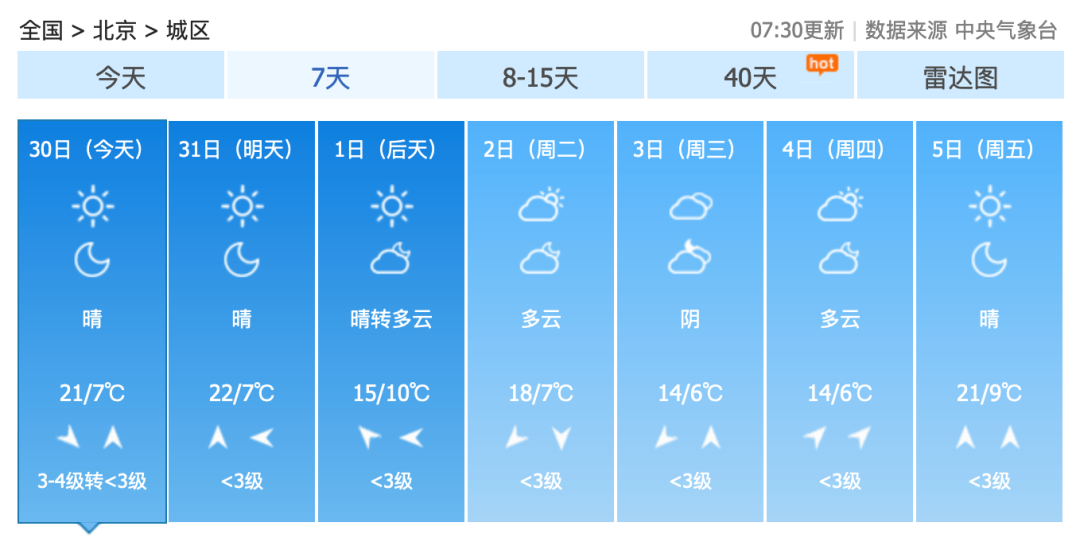Open the 5日(周五) forecast card
The image size is (1080, 538).
click(x=989, y=320)
